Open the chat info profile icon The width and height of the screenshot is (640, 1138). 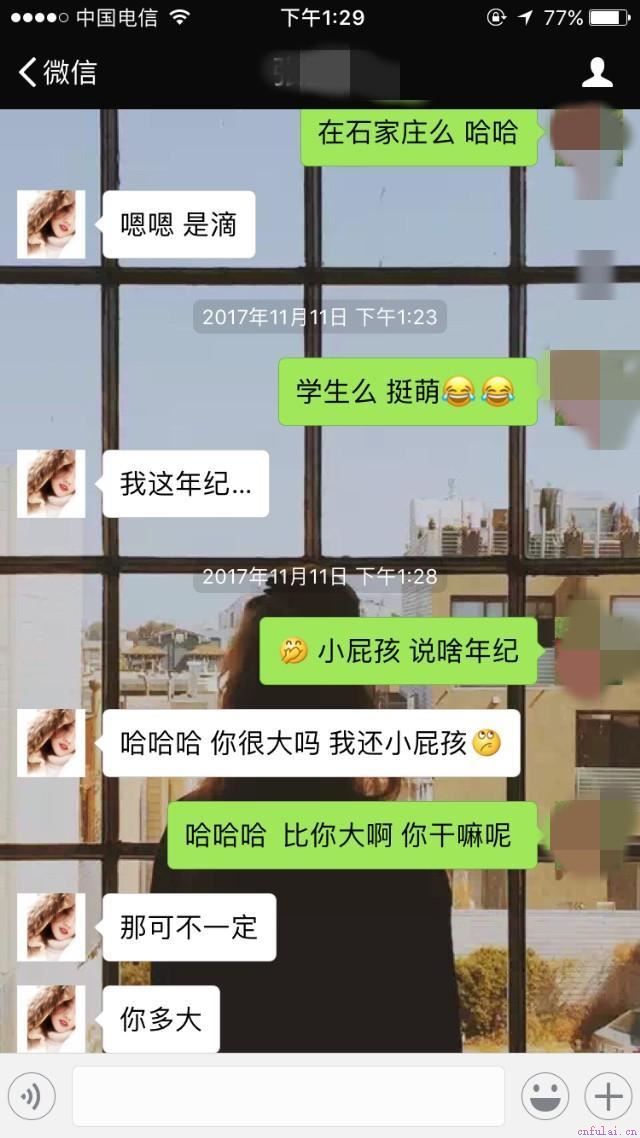[597, 72]
